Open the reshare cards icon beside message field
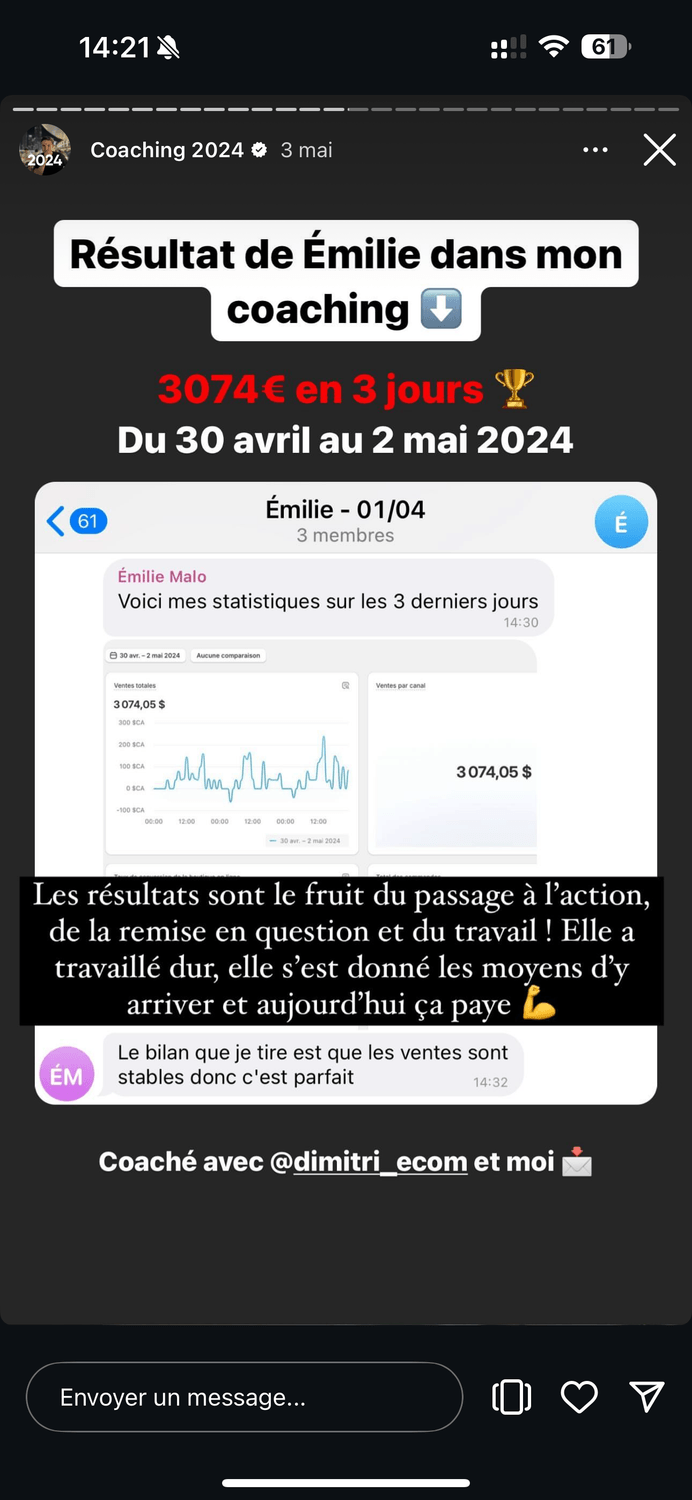Image resolution: width=692 pixels, height=1500 pixels. [x=511, y=1397]
